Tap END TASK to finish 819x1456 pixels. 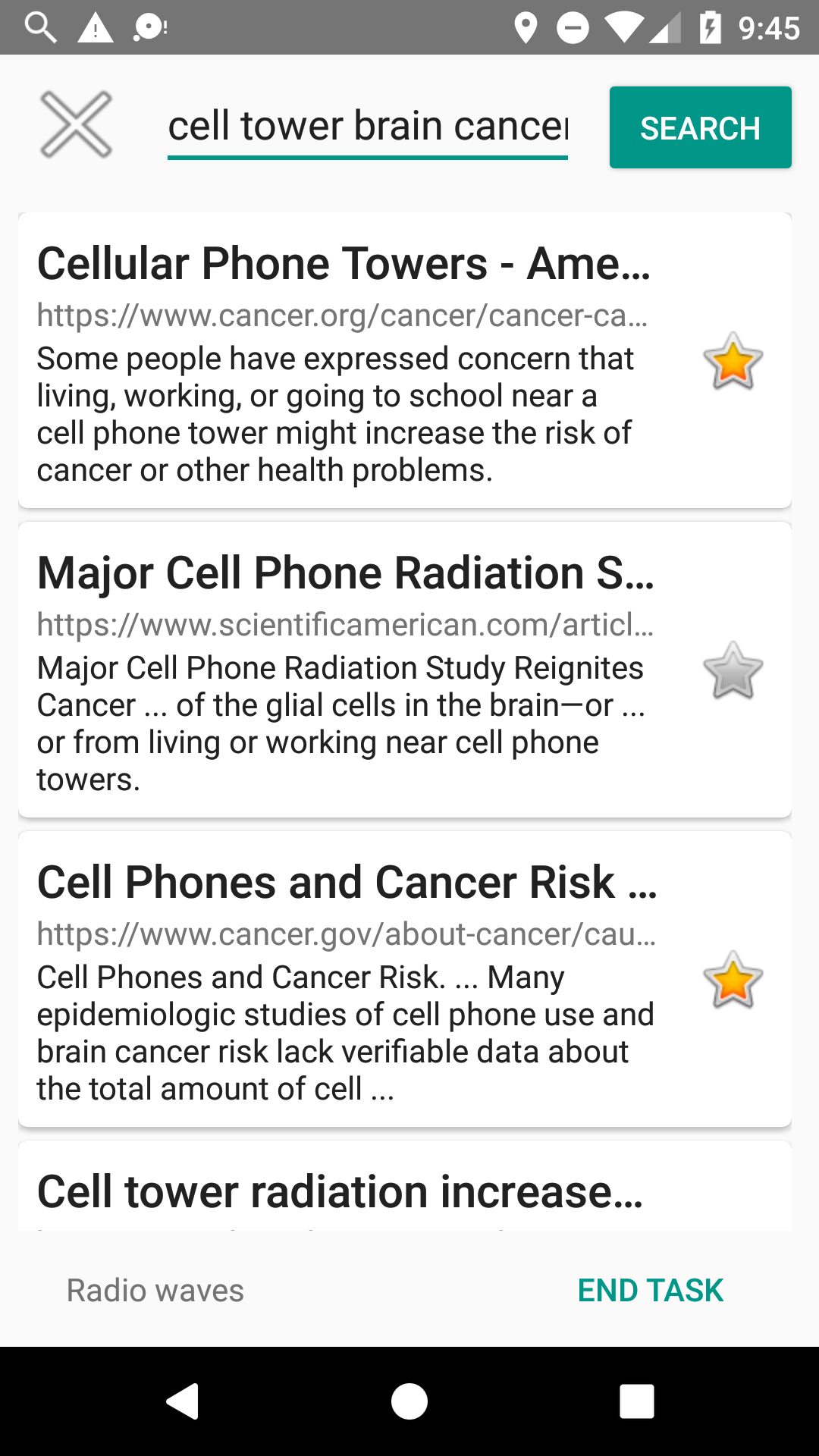[x=650, y=1290]
